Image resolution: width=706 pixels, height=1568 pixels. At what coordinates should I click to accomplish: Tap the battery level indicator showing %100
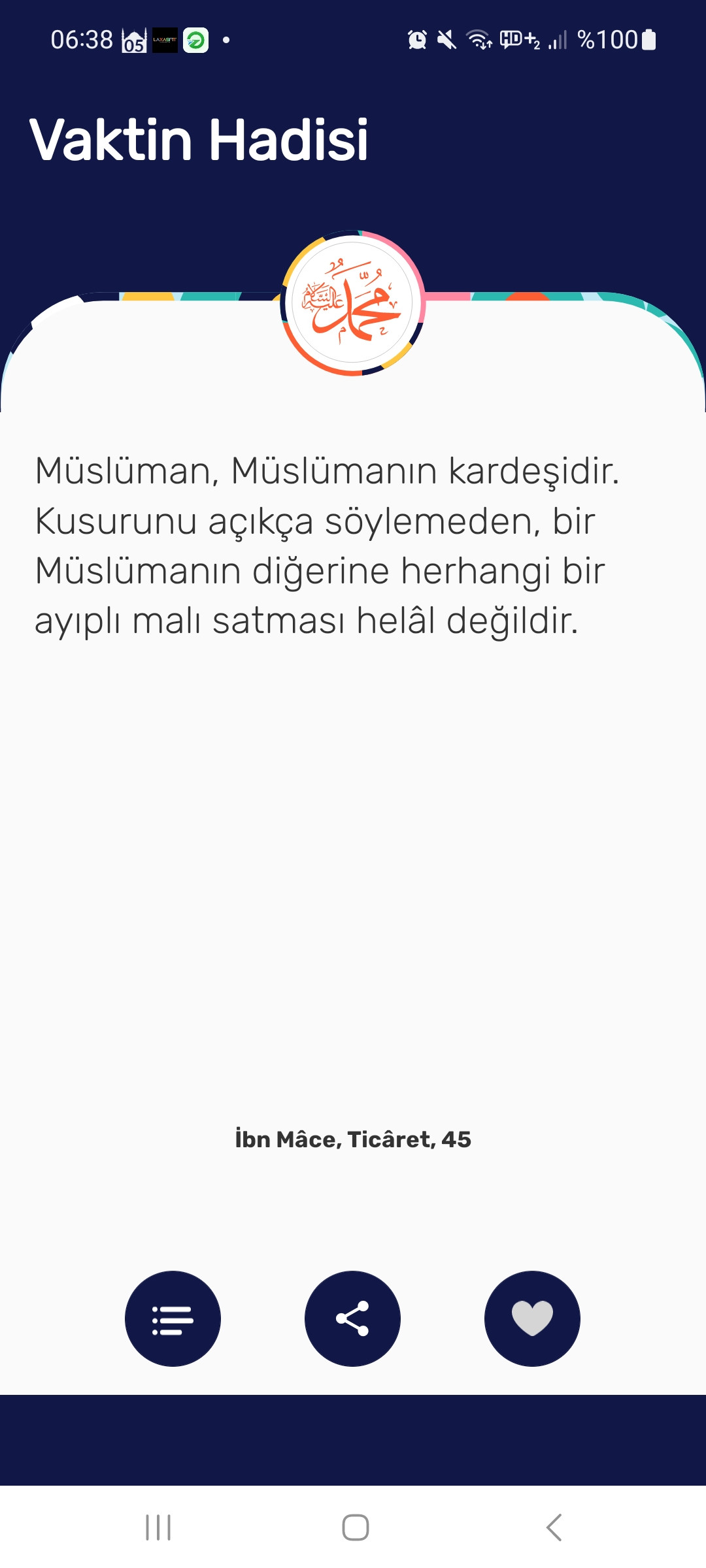(x=608, y=41)
